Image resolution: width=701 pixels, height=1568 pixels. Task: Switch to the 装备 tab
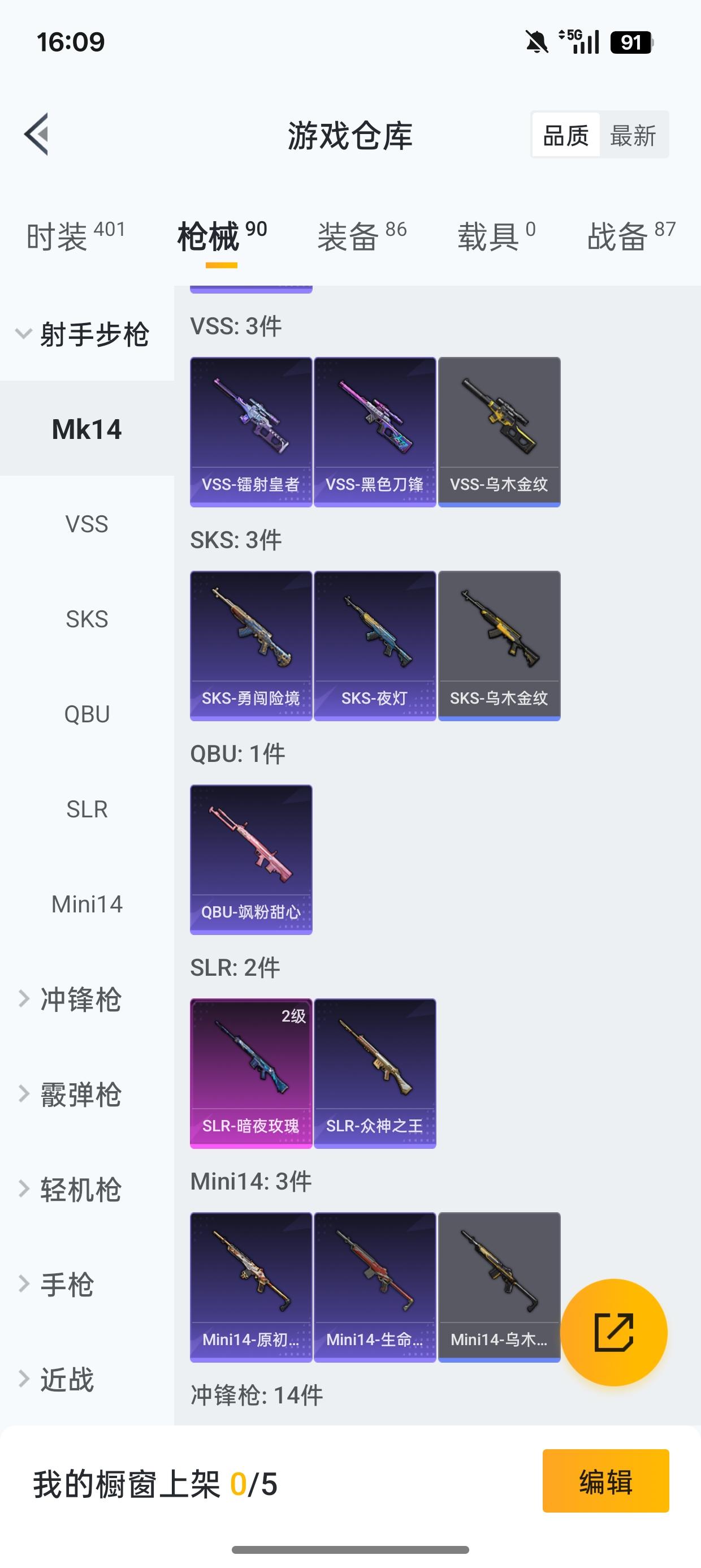tap(361, 236)
